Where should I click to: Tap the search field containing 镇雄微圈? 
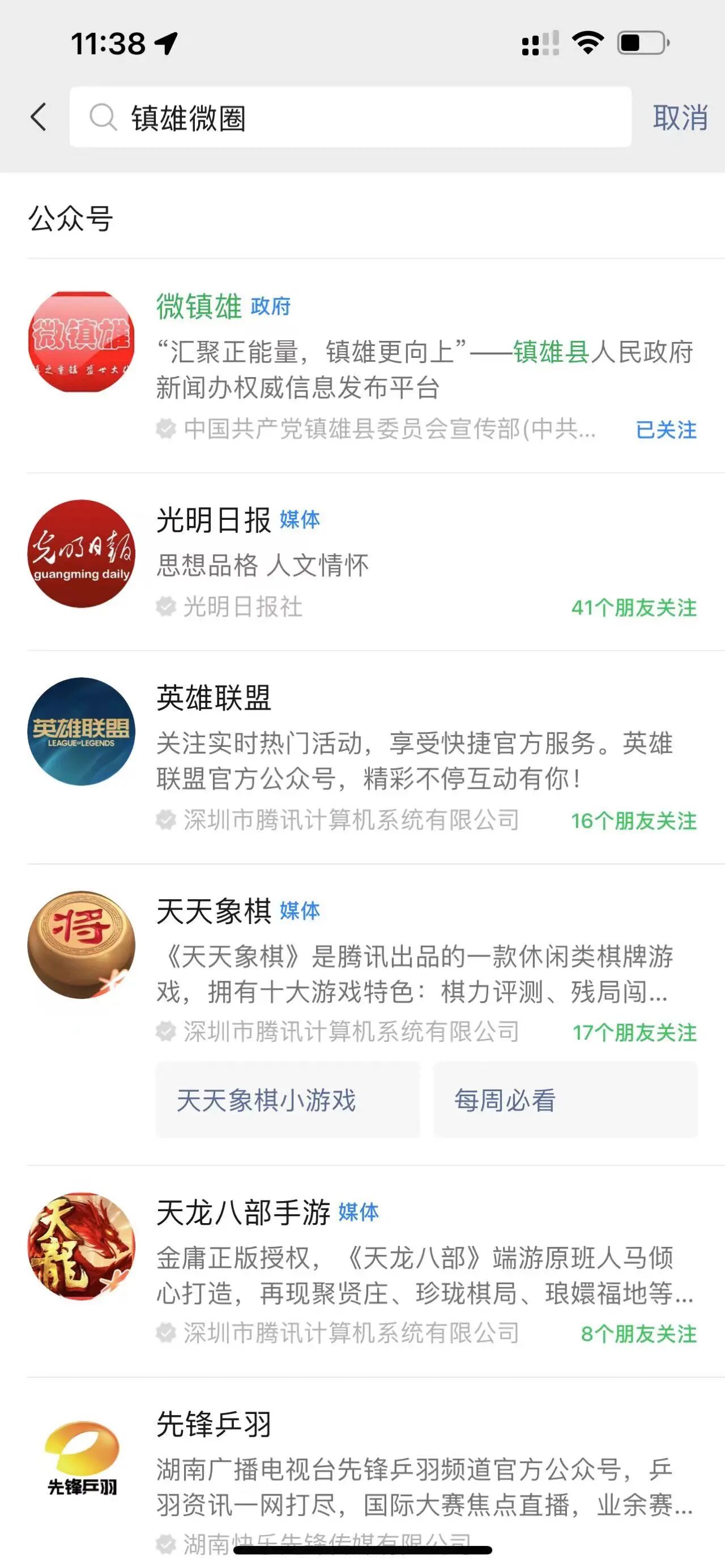click(350, 117)
